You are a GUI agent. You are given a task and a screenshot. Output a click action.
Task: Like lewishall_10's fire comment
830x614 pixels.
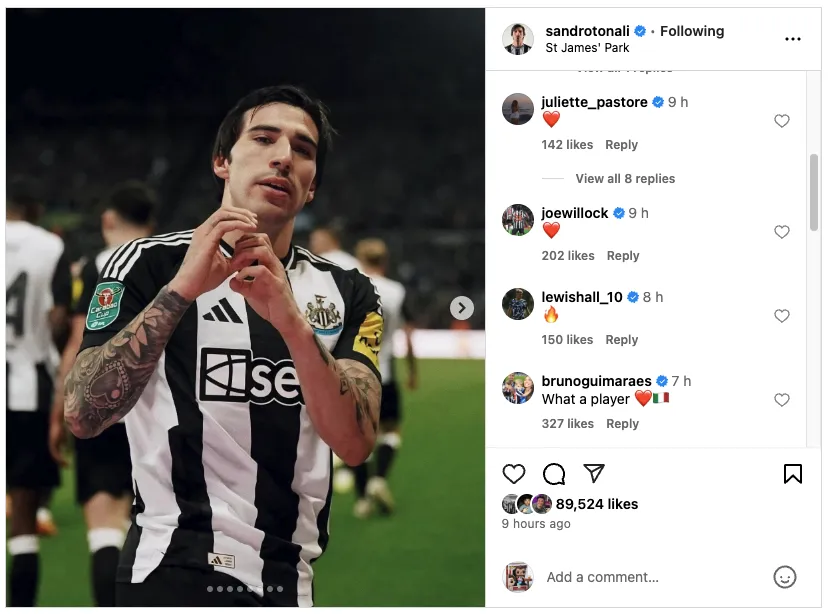[782, 316]
